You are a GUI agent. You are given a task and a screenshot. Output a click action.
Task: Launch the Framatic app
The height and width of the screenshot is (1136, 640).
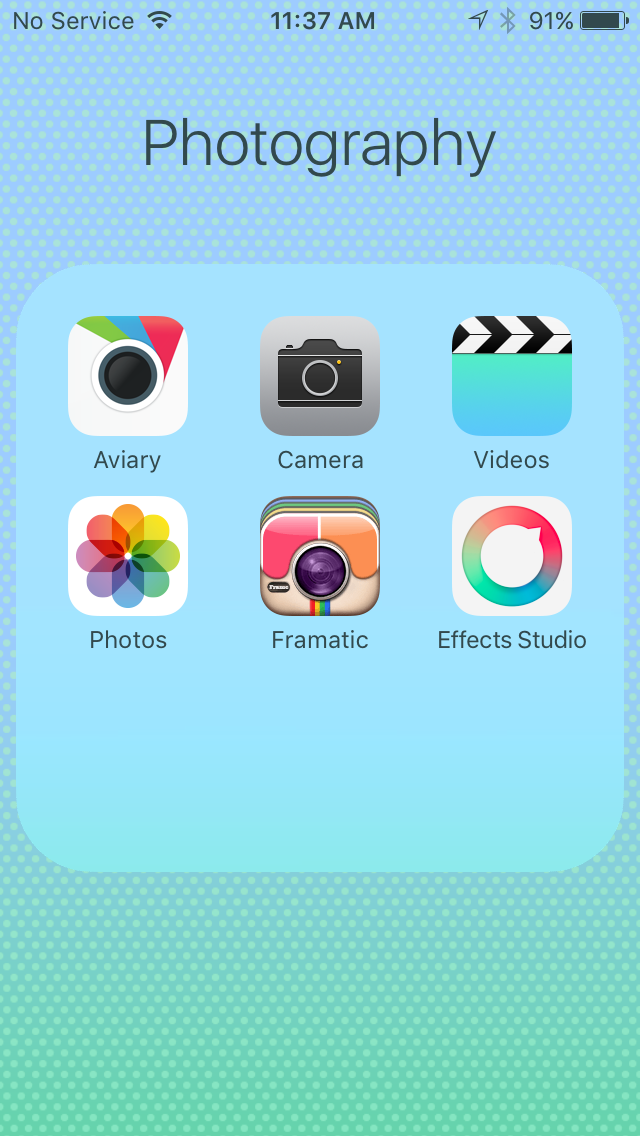[x=320, y=556]
